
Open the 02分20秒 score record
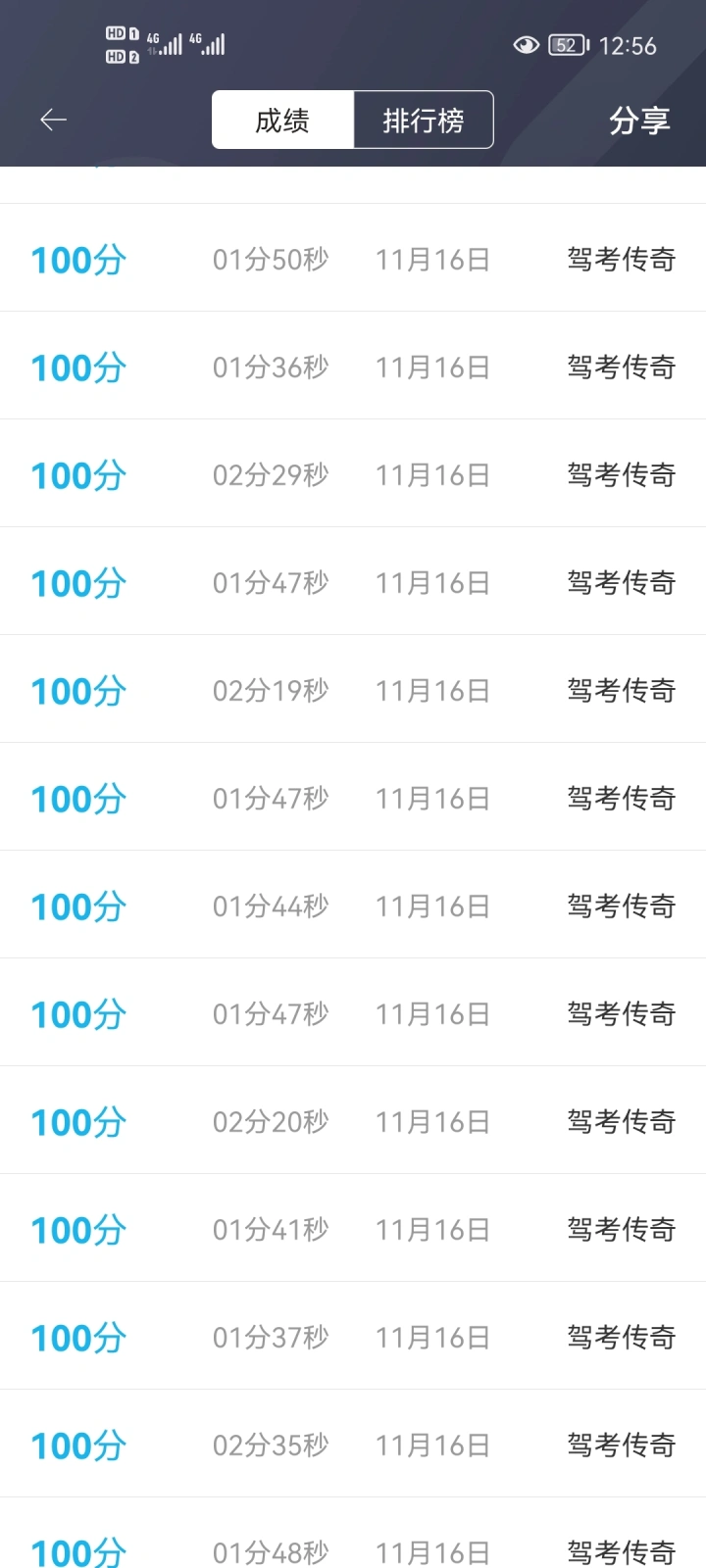[353, 1120]
